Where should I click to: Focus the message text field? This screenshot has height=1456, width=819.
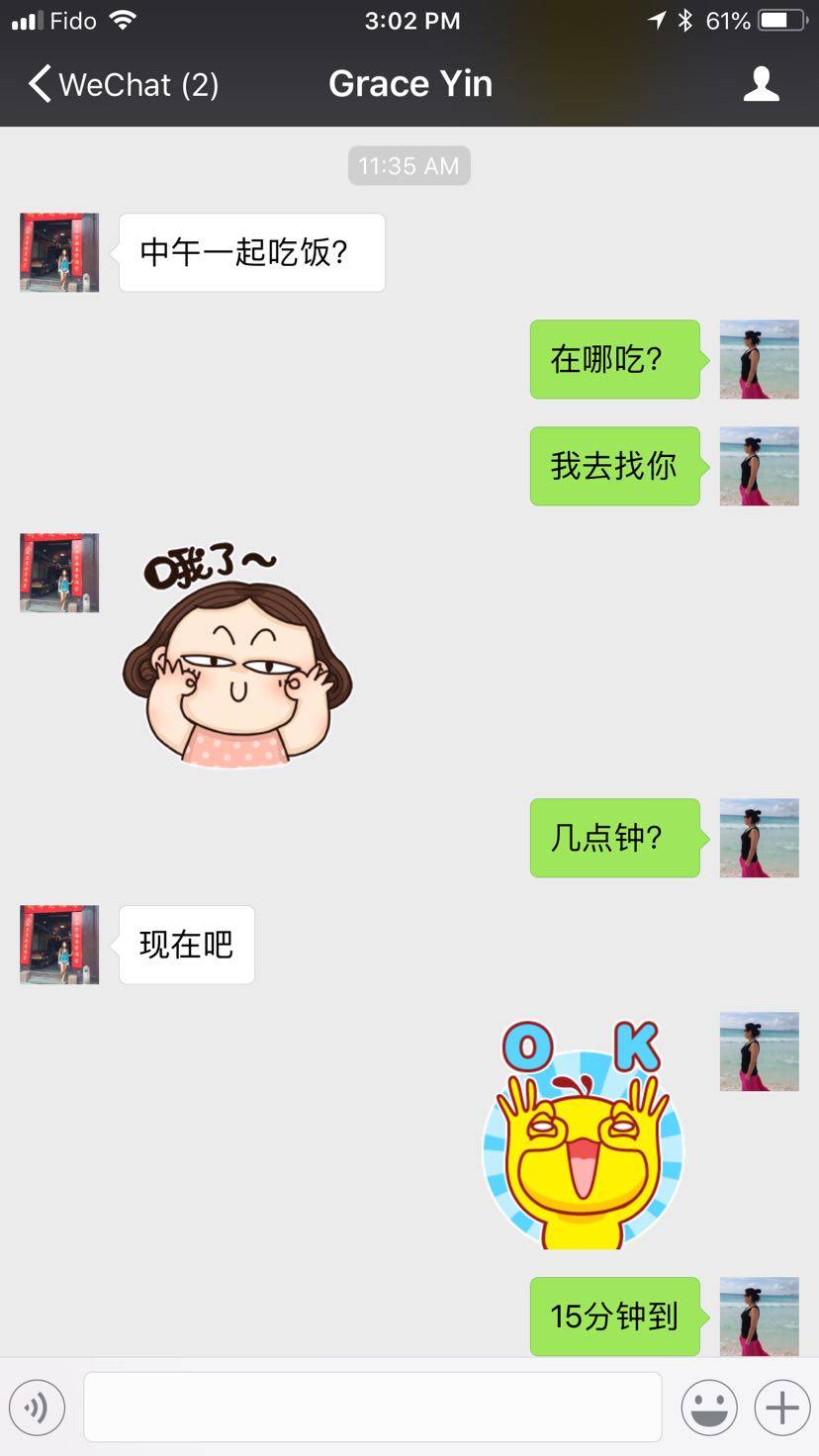coord(372,1407)
